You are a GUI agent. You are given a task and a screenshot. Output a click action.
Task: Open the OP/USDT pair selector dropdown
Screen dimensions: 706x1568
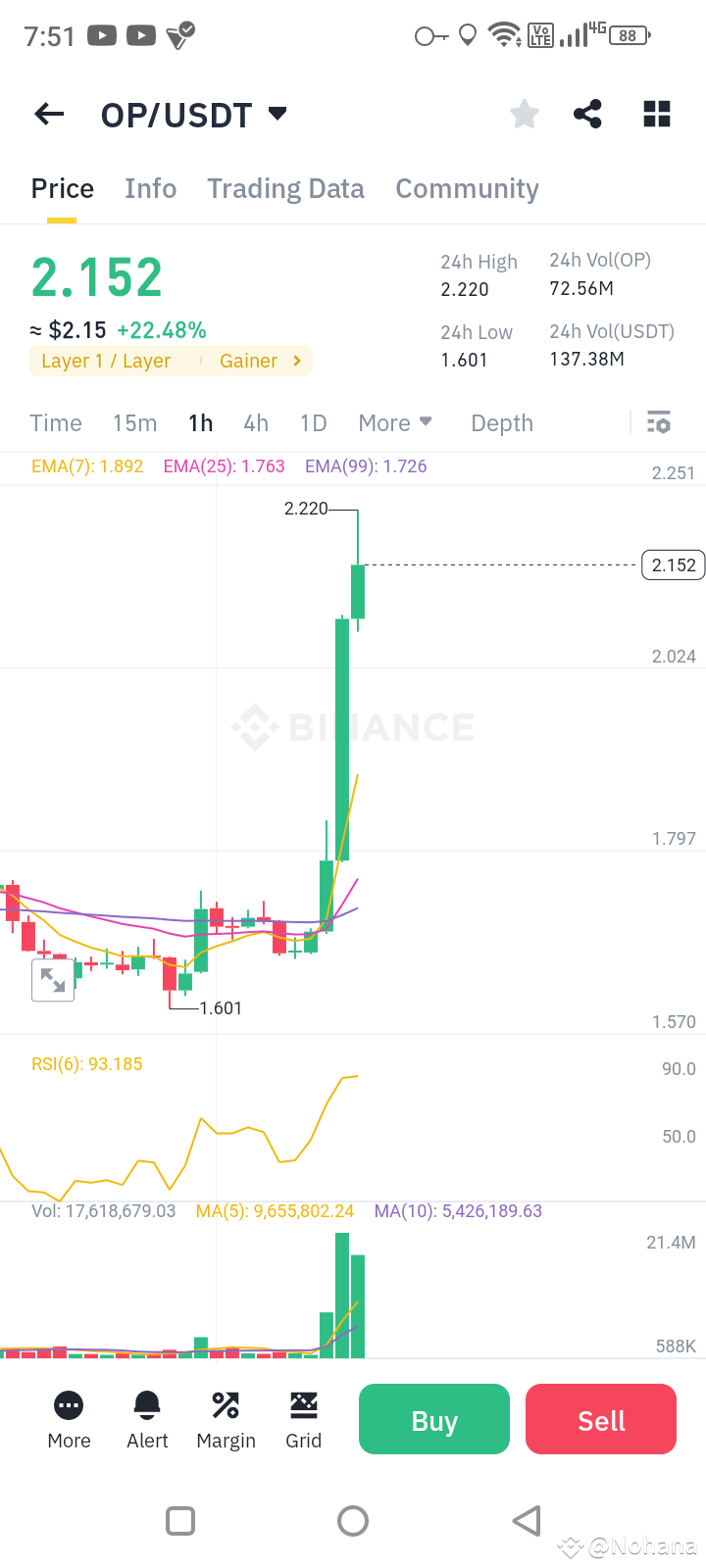[x=277, y=113]
